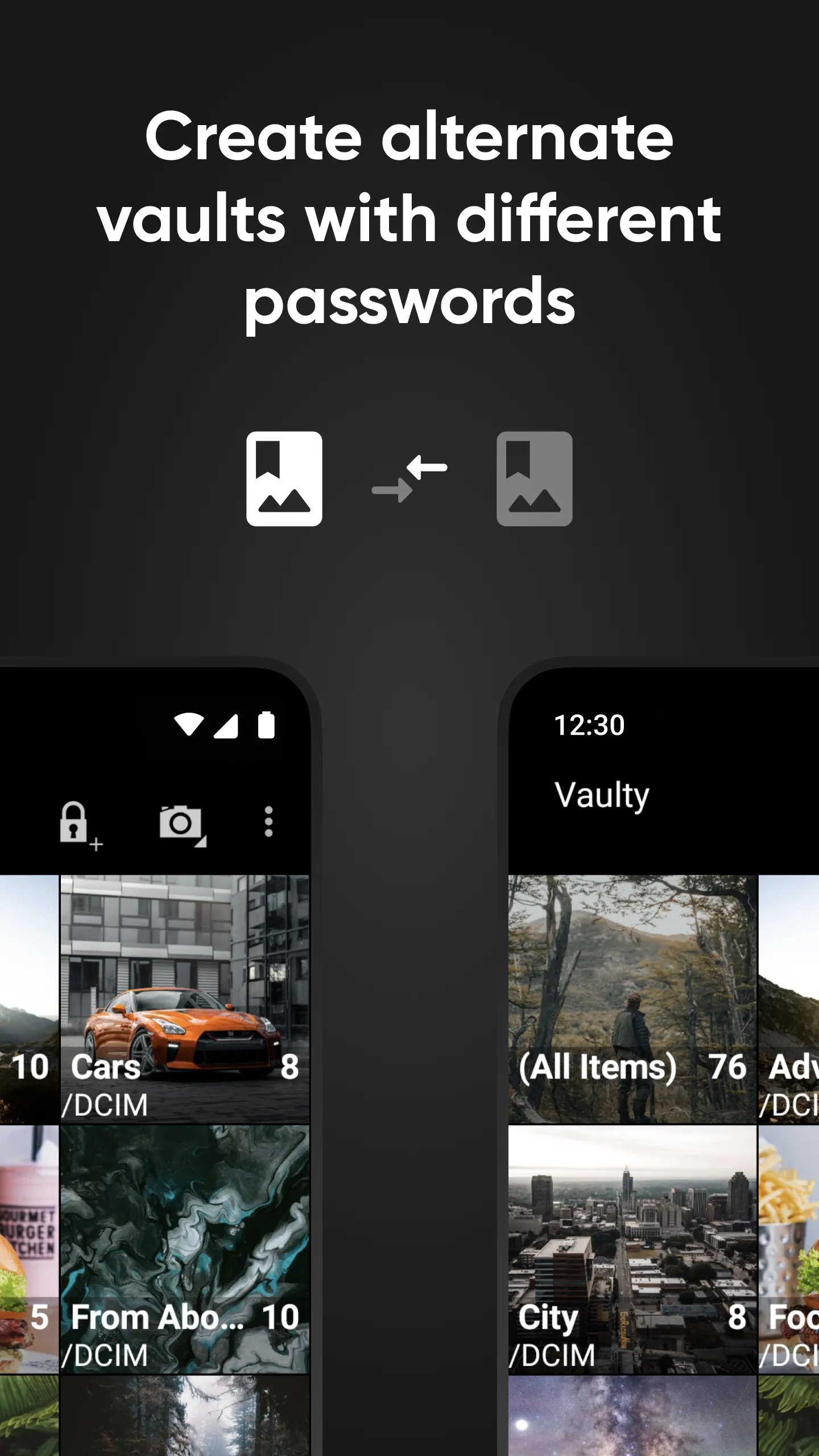
Task: Click the transfer arrows between vault icons
Action: pos(408,479)
